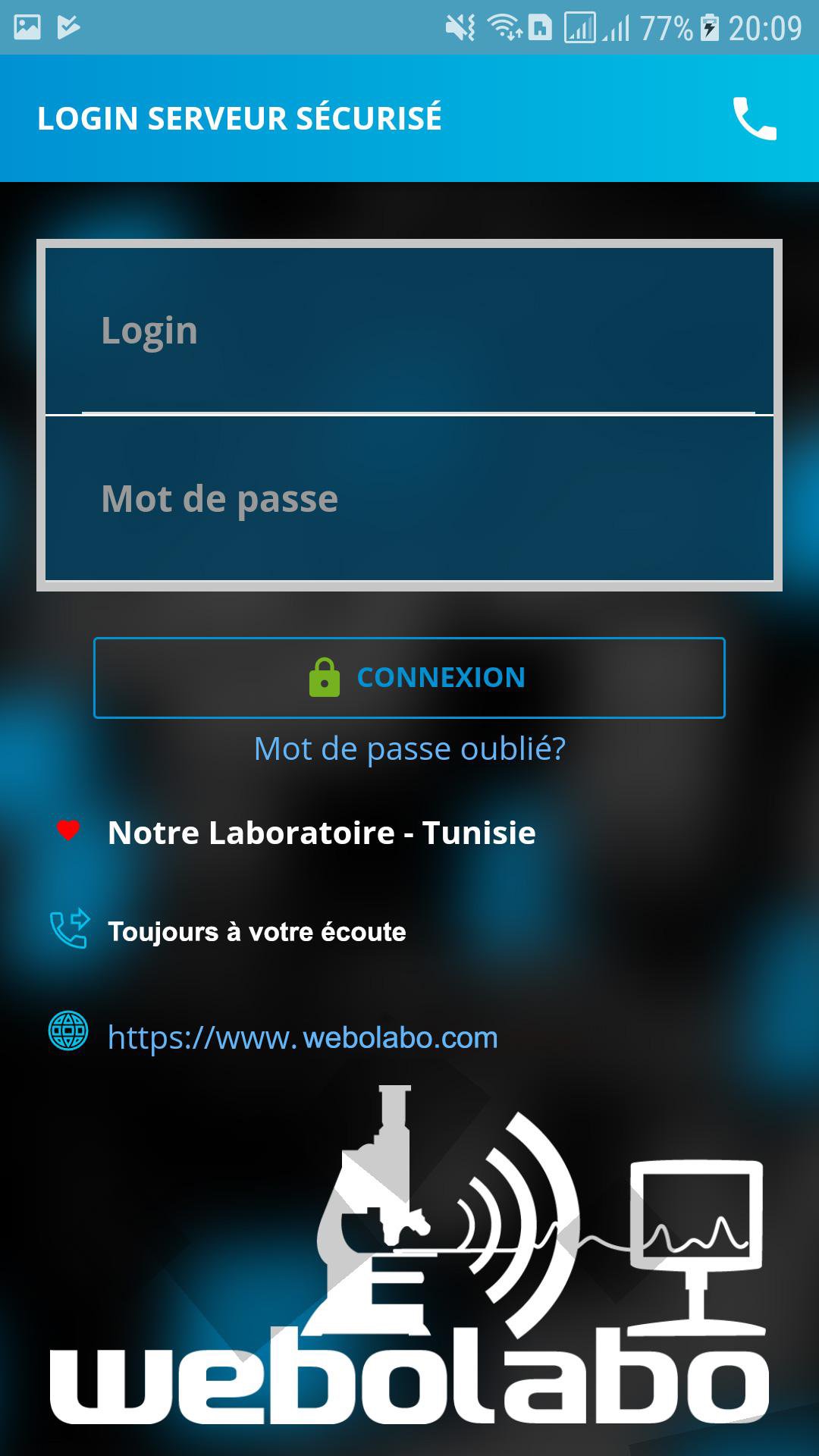The image size is (819, 1456).
Task: Click the green padlock icon
Action: 324,676
